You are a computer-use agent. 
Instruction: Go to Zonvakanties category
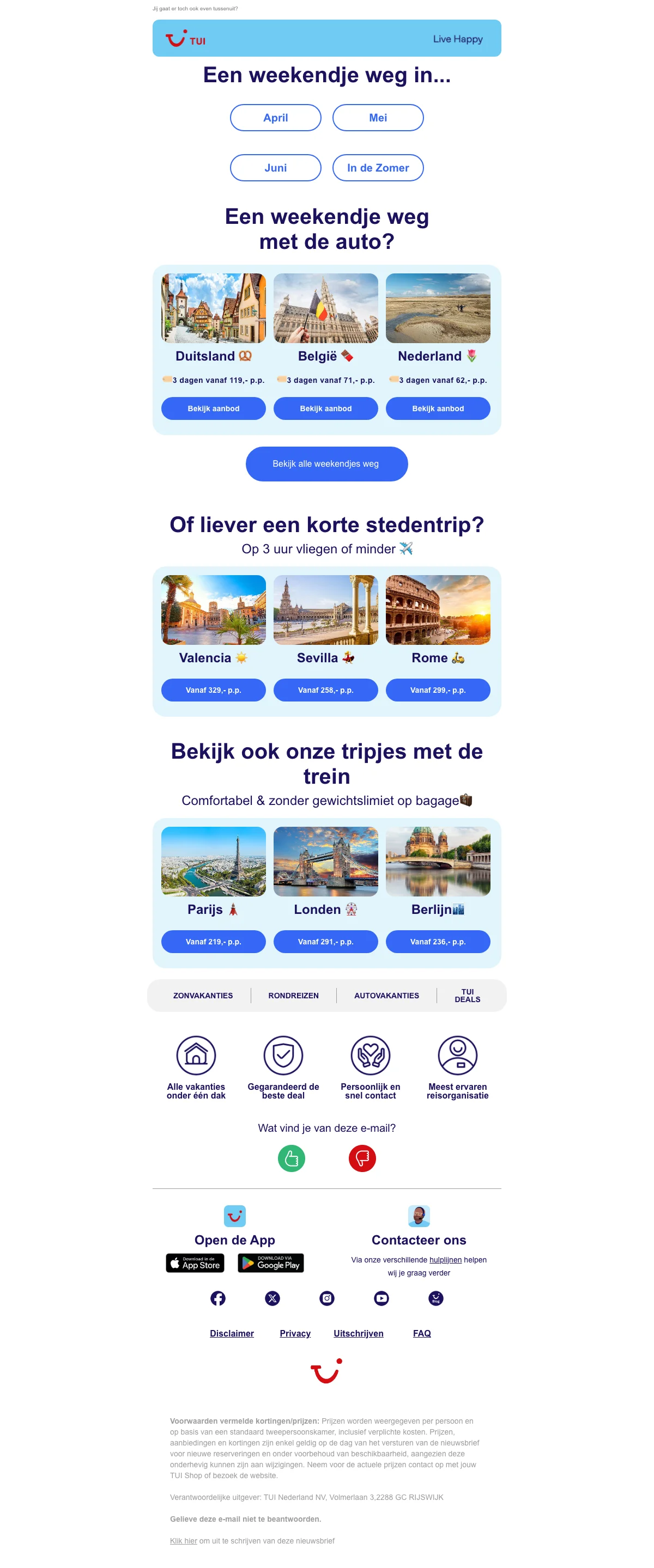(x=203, y=995)
